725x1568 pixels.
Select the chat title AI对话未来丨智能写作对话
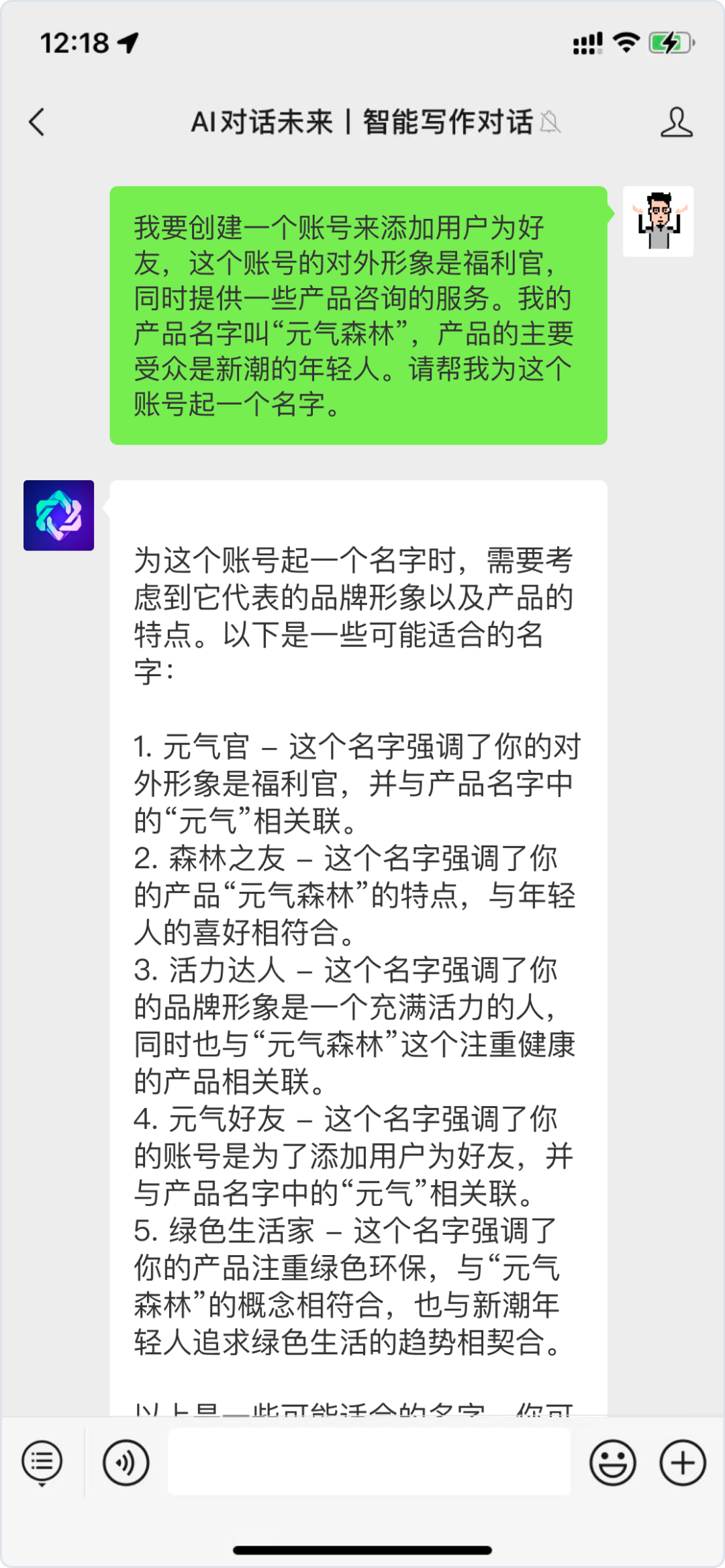pyautogui.click(x=362, y=123)
